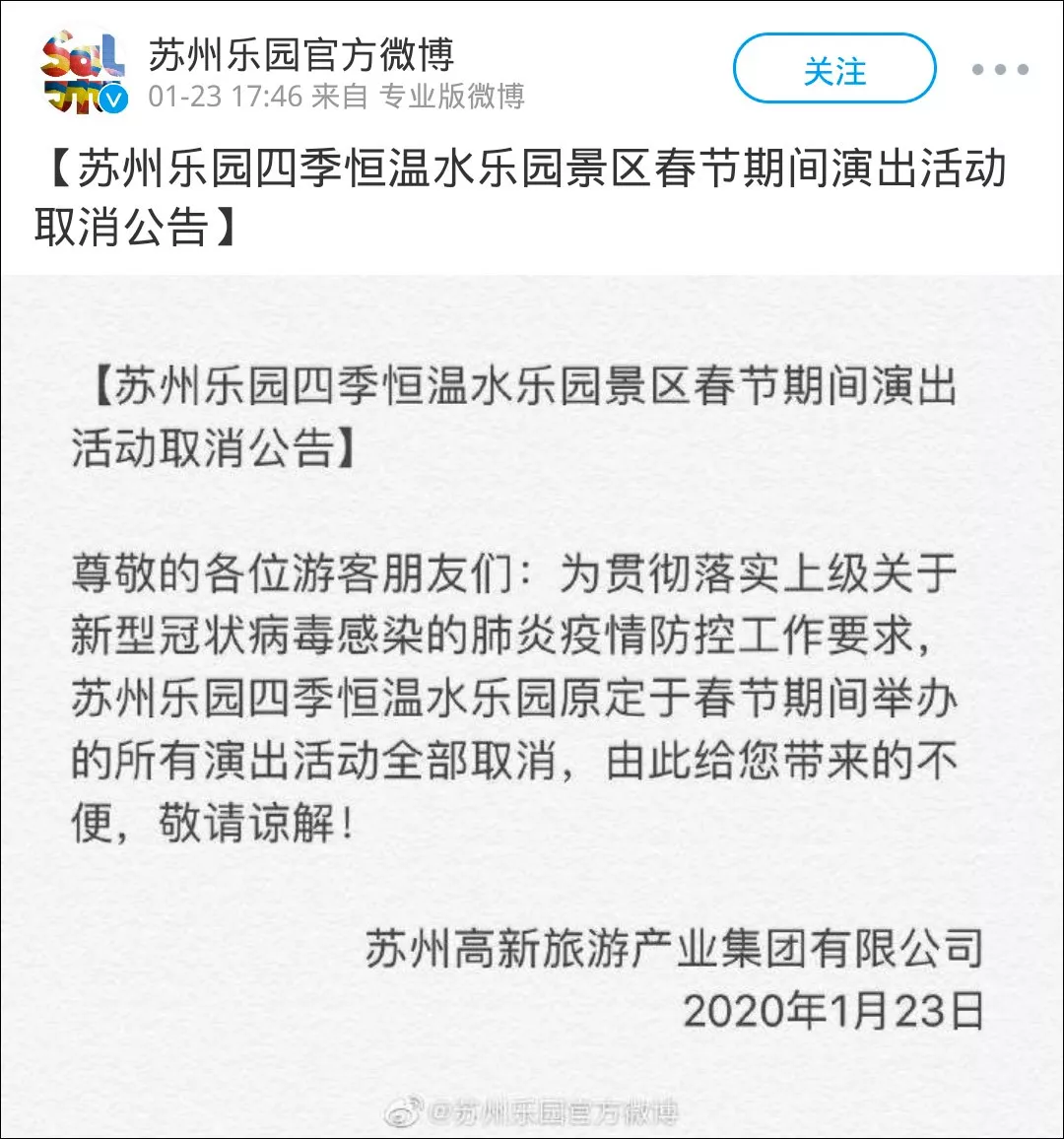The height and width of the screenshot is (1139, 1064).
Task: Open the 苏州乐园官方微博 account name
Action: (x=301, y=54)
